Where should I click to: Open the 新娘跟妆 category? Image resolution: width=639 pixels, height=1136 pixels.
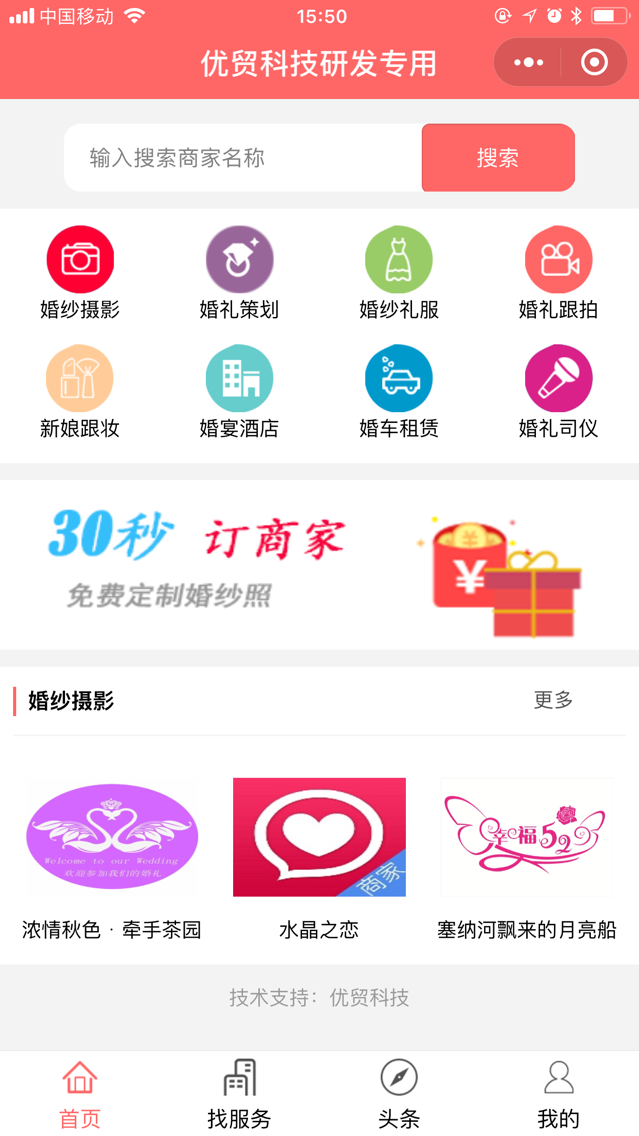(80, 379)
